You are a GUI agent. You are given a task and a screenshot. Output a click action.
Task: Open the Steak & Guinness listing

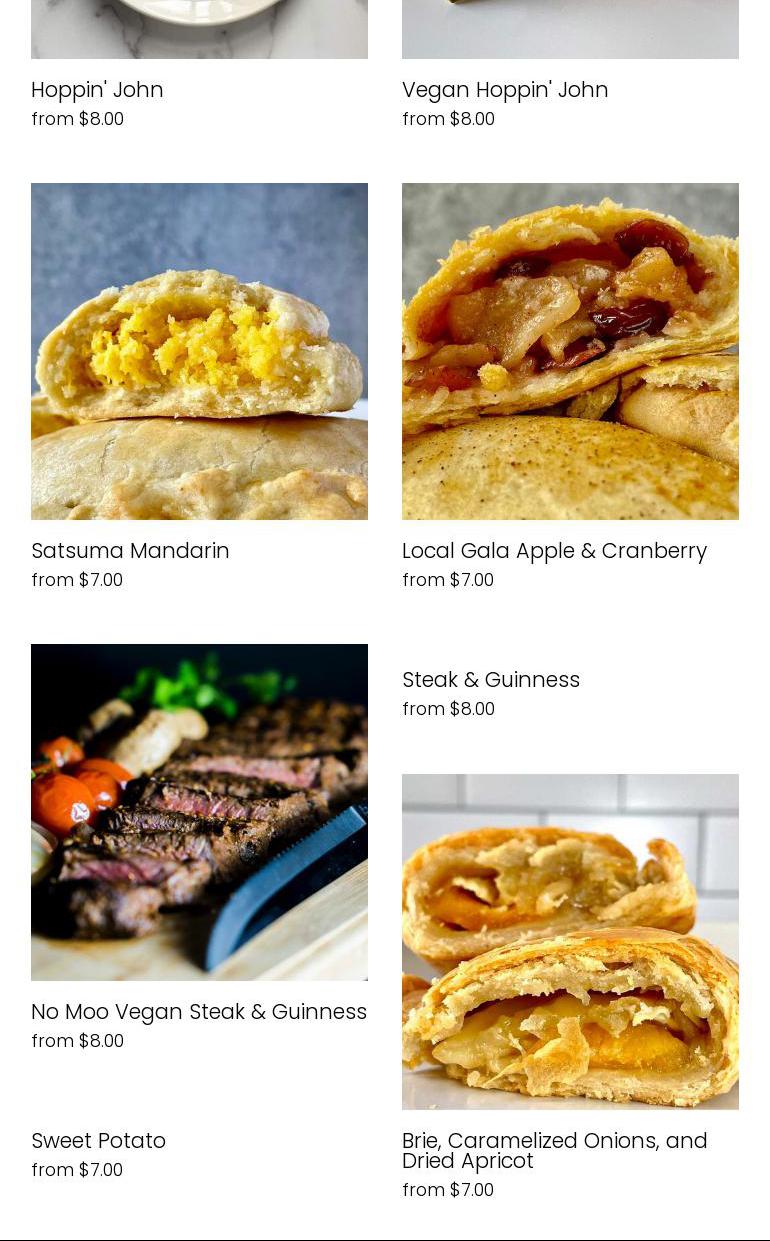(x=491, y=680)
